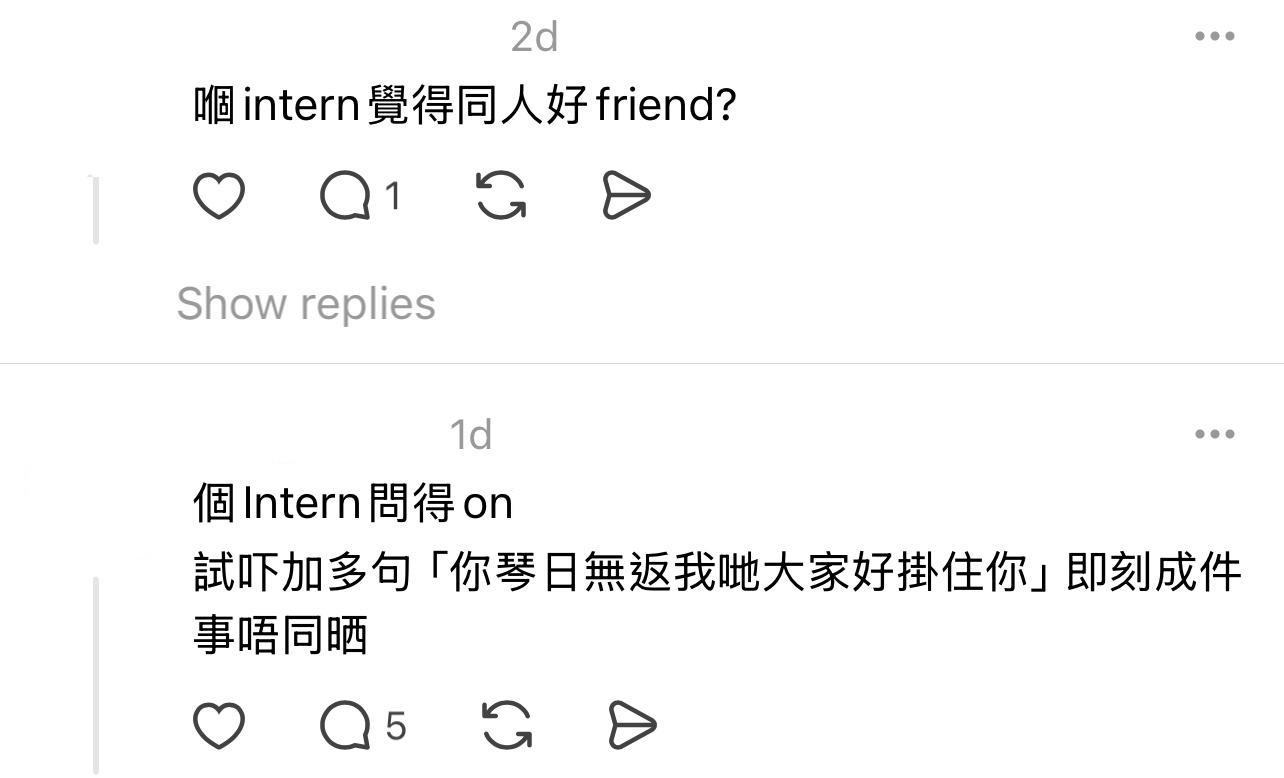Share the comment posted 2d ago
This screenshot has height=778, width=1284.
tap(627, 195)
